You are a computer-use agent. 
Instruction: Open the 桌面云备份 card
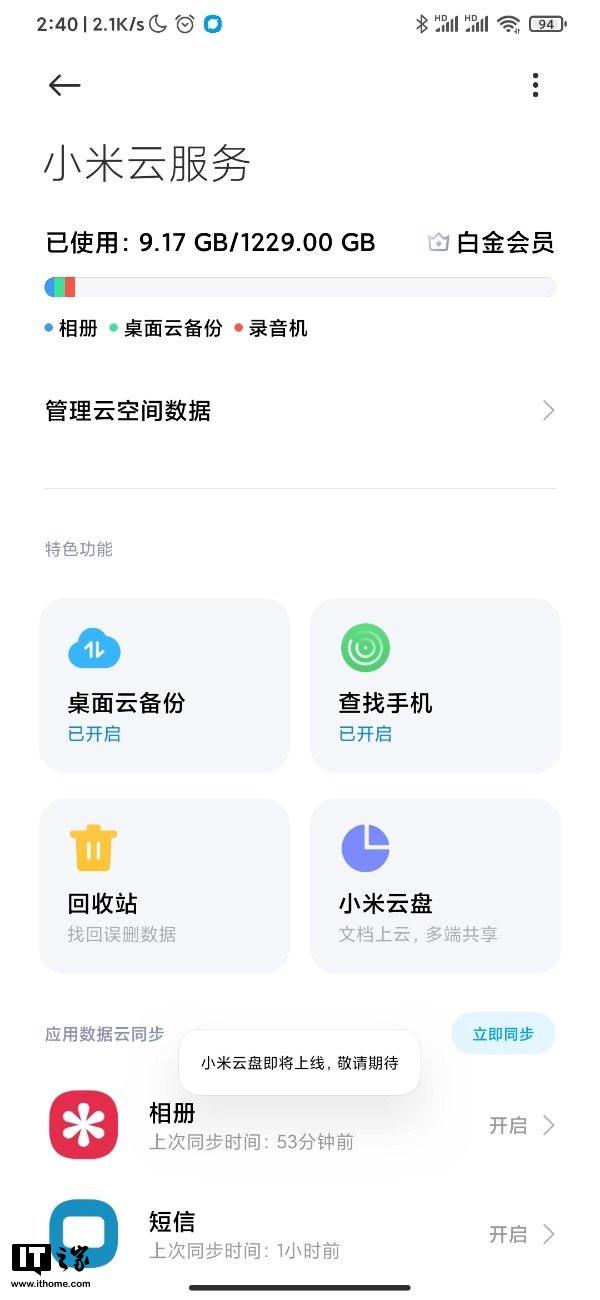pos(164,685)
